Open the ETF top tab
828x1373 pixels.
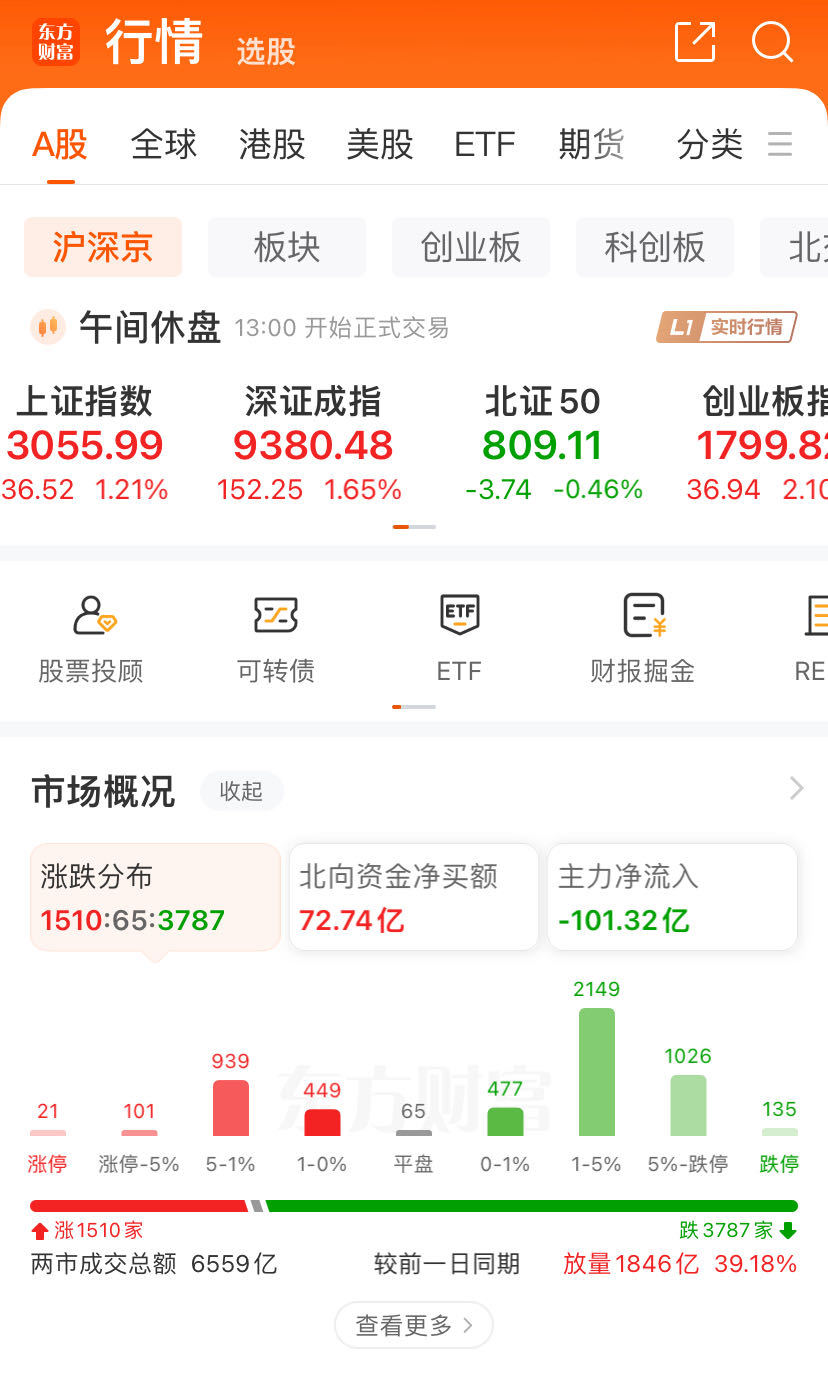point(484,144)
